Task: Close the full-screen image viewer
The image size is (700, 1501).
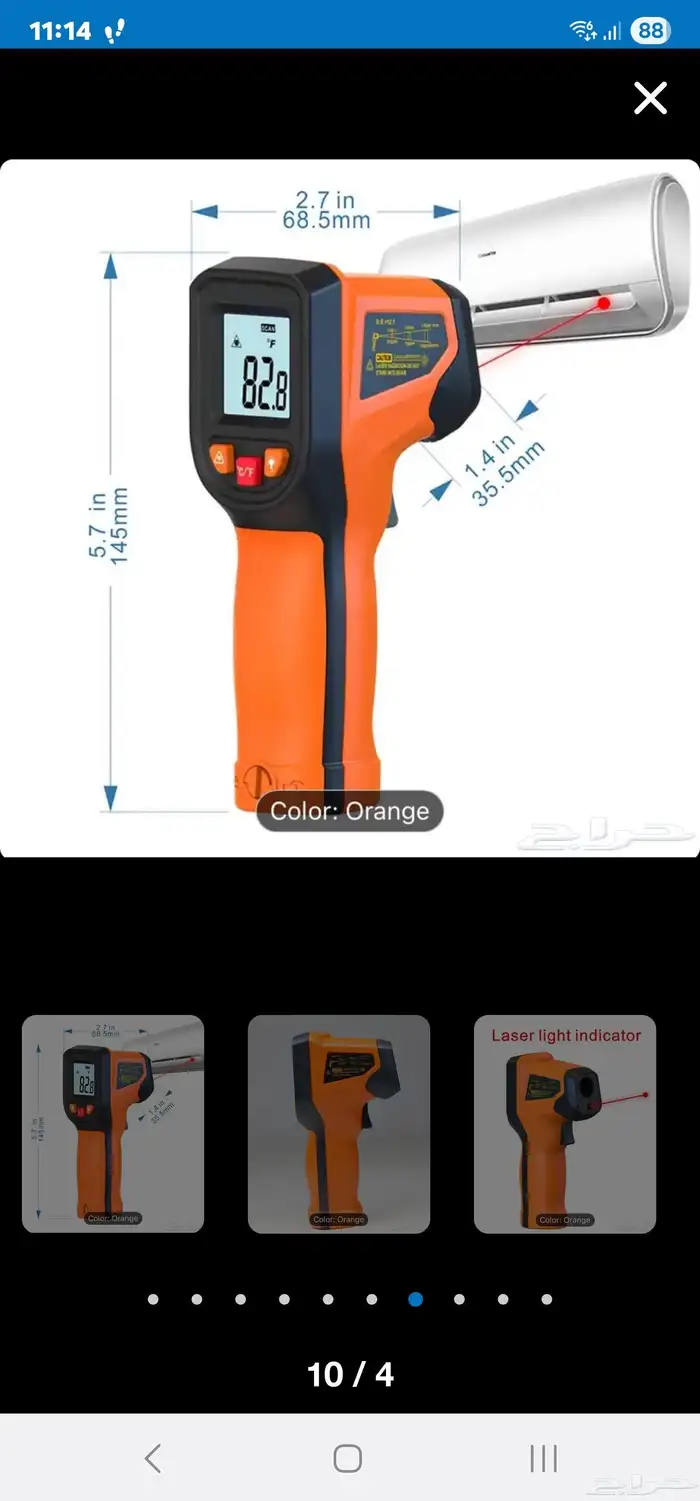Action: pos(650,98)
